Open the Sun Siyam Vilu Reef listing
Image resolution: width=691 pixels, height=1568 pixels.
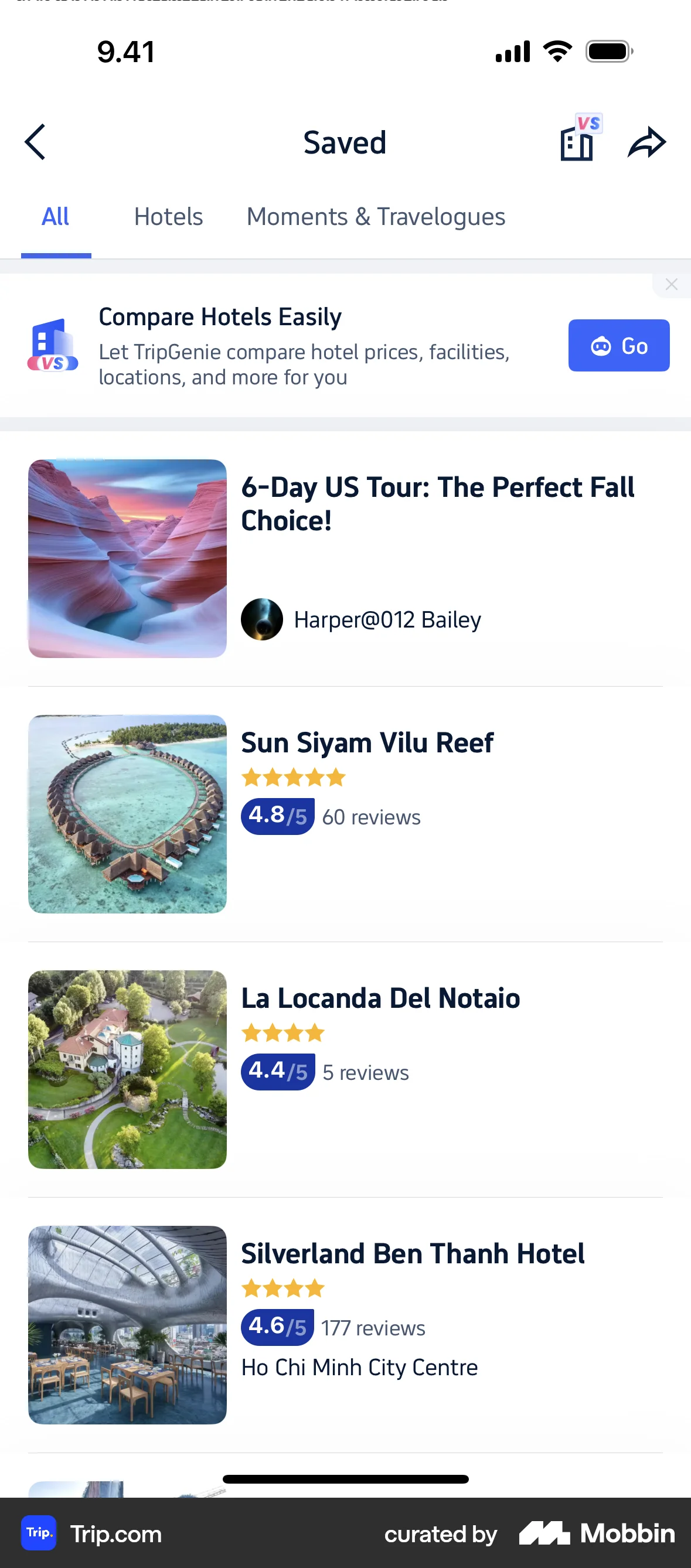coord(367,742)
